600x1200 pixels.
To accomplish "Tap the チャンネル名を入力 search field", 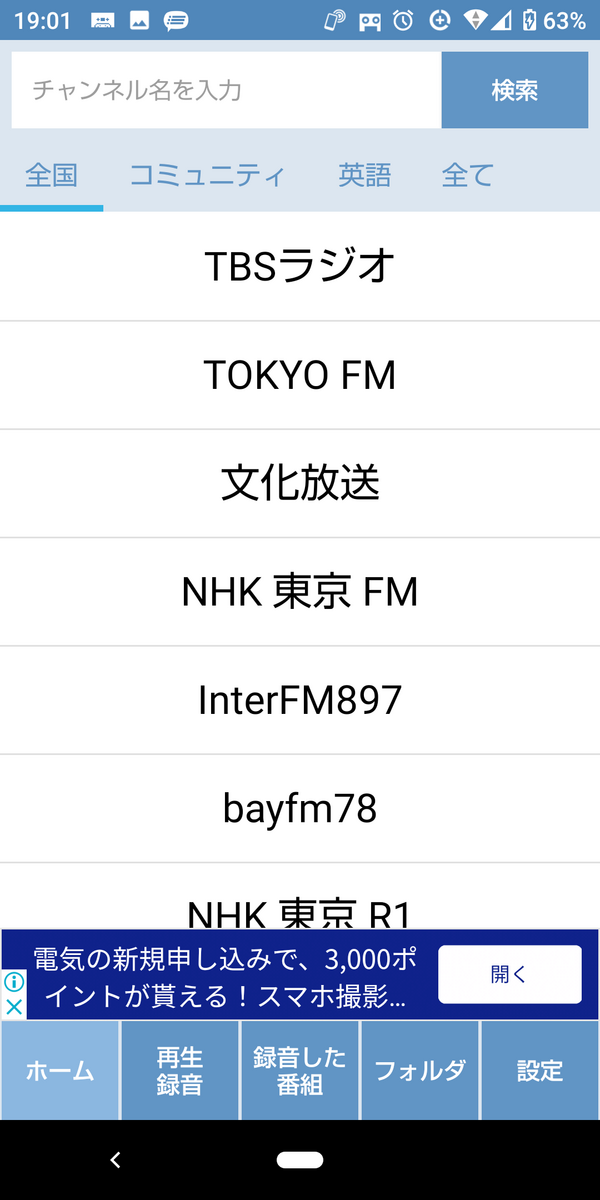I will click(226, 90).
